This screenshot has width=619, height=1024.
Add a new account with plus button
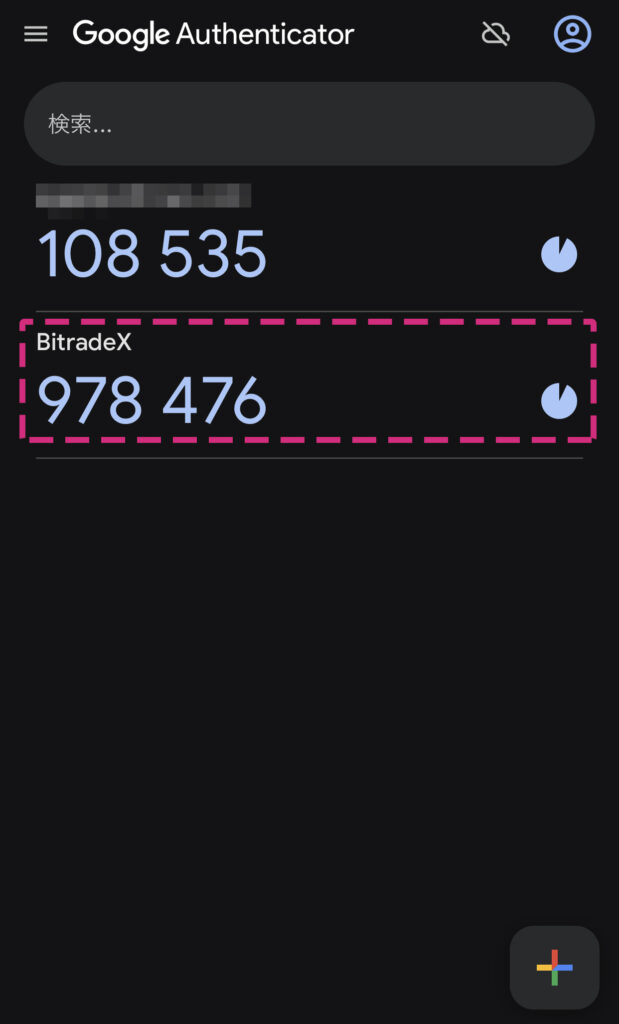554,967
